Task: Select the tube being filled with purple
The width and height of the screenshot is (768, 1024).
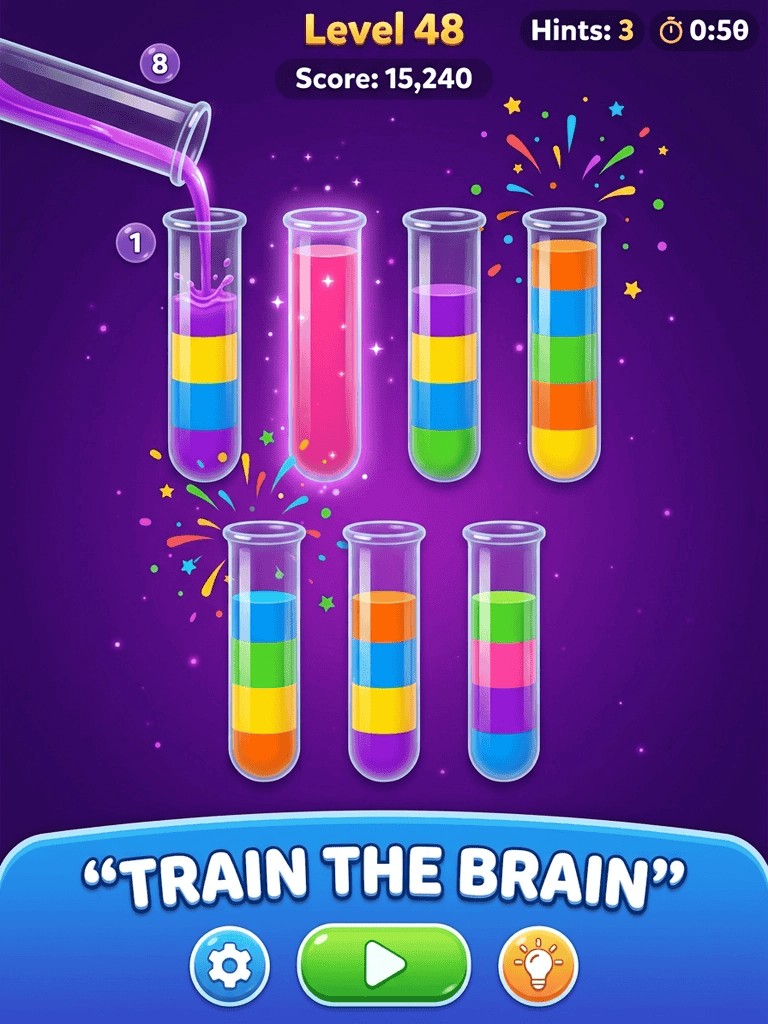Action: click(x=204, y=350)
